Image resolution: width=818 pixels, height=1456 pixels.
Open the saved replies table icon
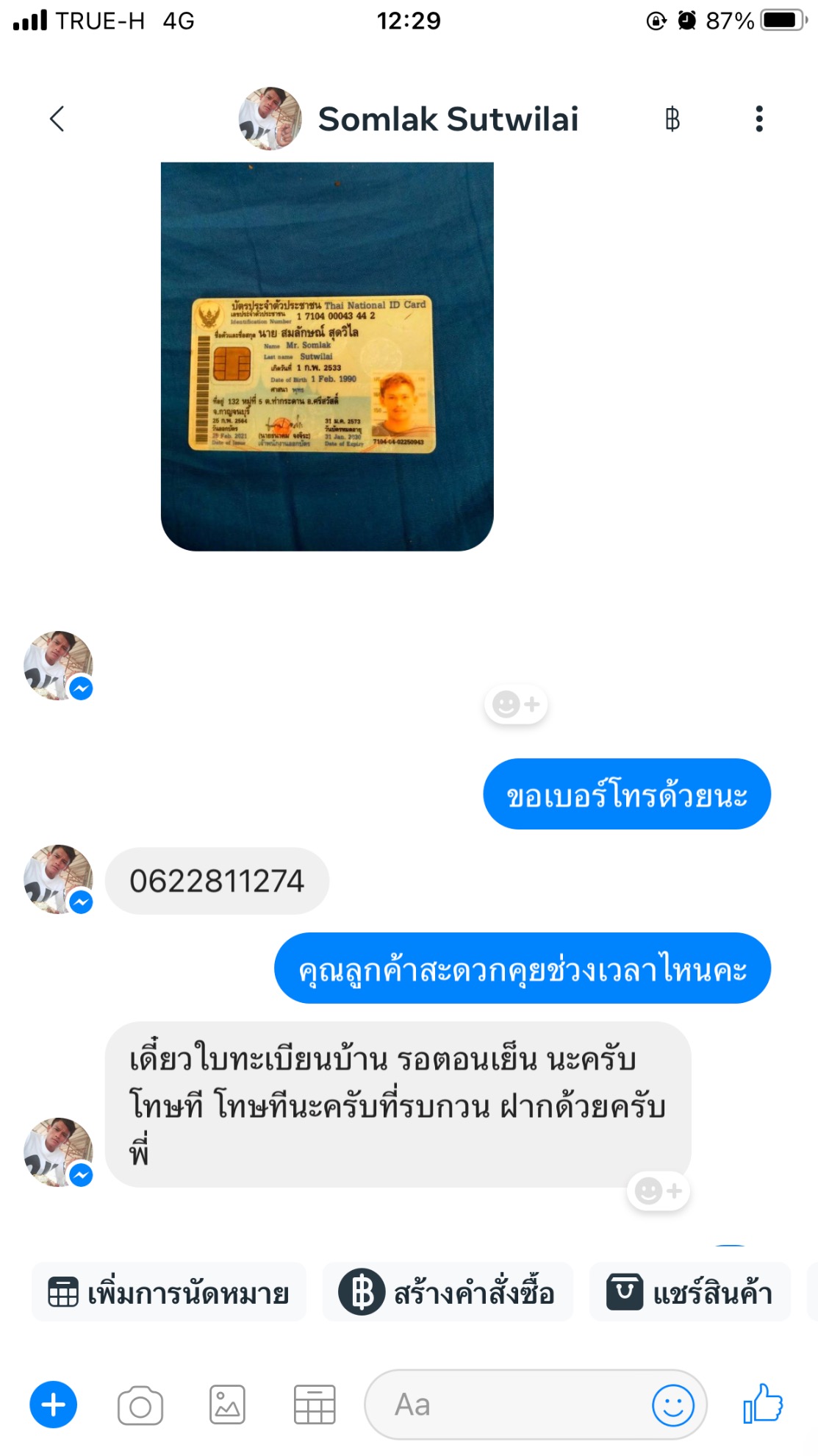[x=315, y=1405]
